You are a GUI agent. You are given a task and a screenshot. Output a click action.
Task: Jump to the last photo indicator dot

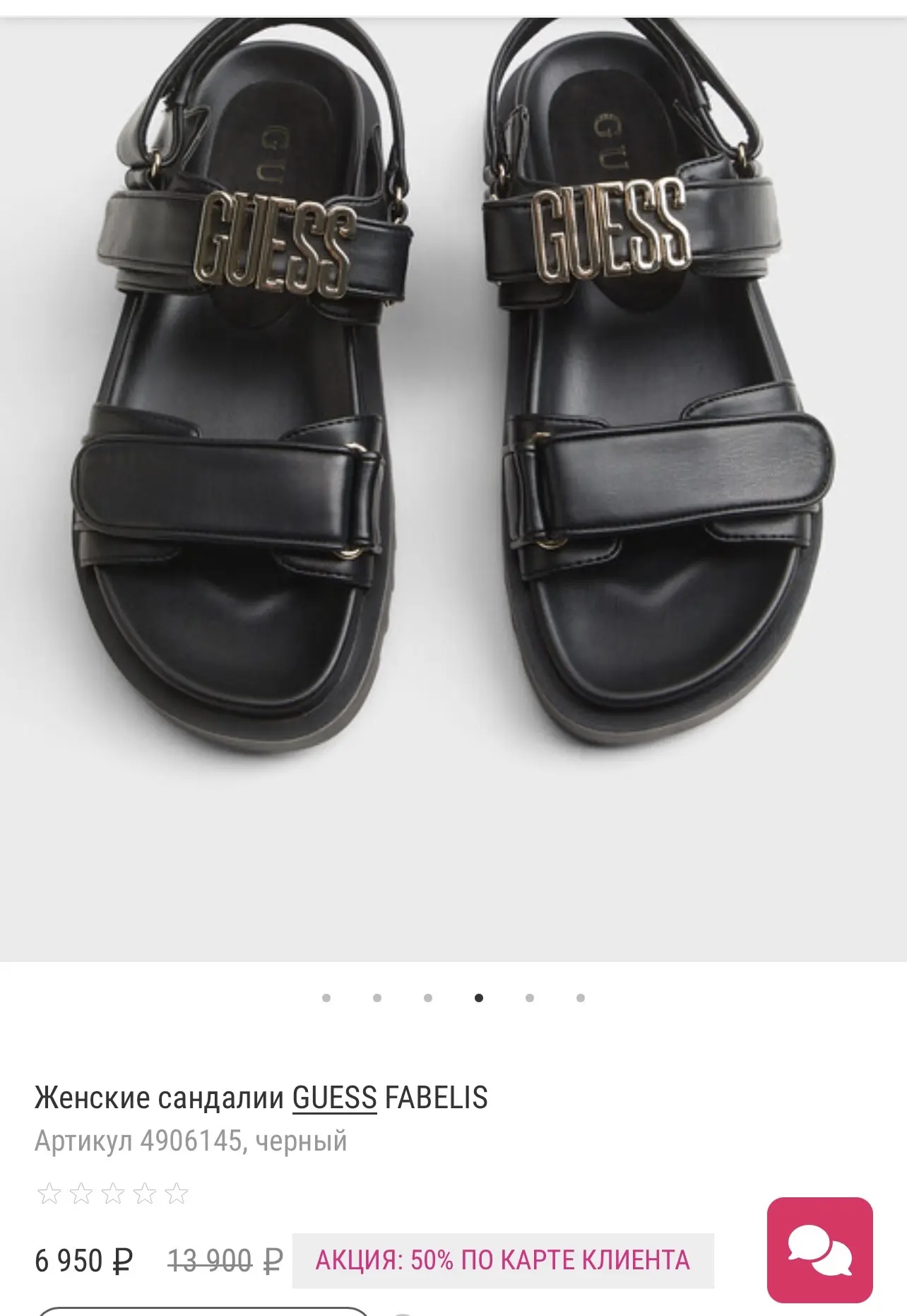(581, 998)
